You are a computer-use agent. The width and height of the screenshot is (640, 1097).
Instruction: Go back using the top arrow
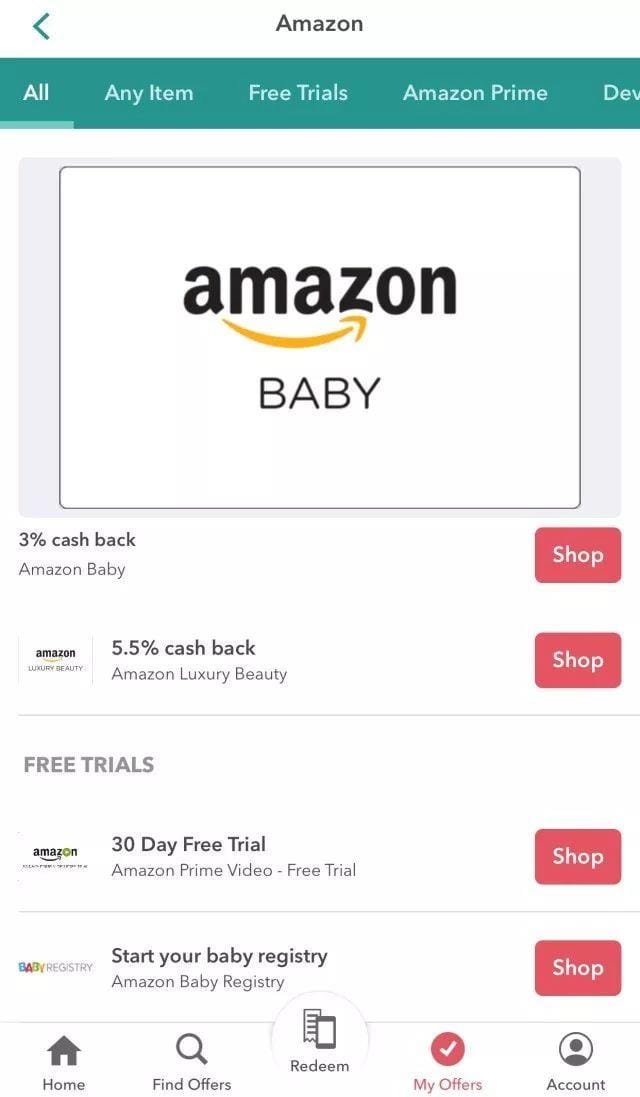(41, 26)
